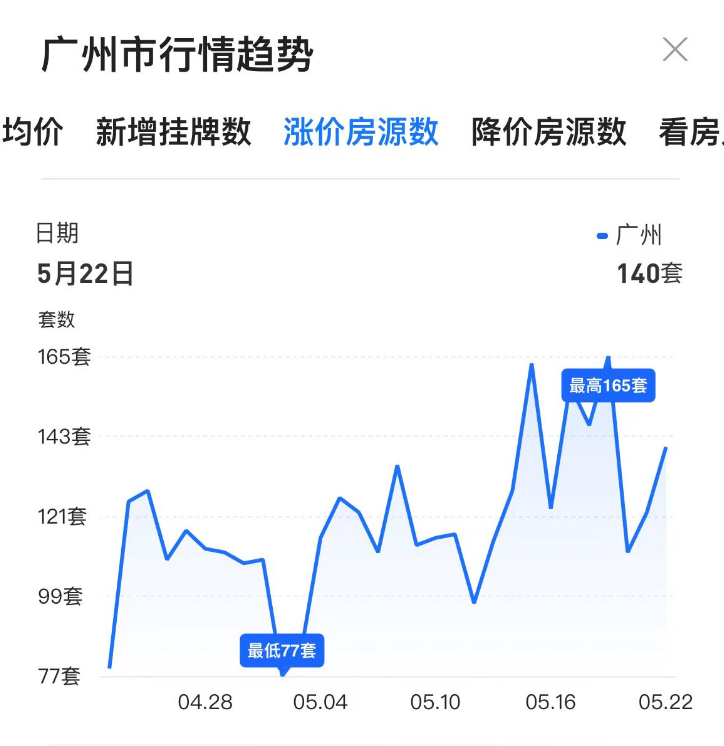This screenshot has width=724, height=746.
Task: Switch to the 均价 tab
Action: (34, 131)
